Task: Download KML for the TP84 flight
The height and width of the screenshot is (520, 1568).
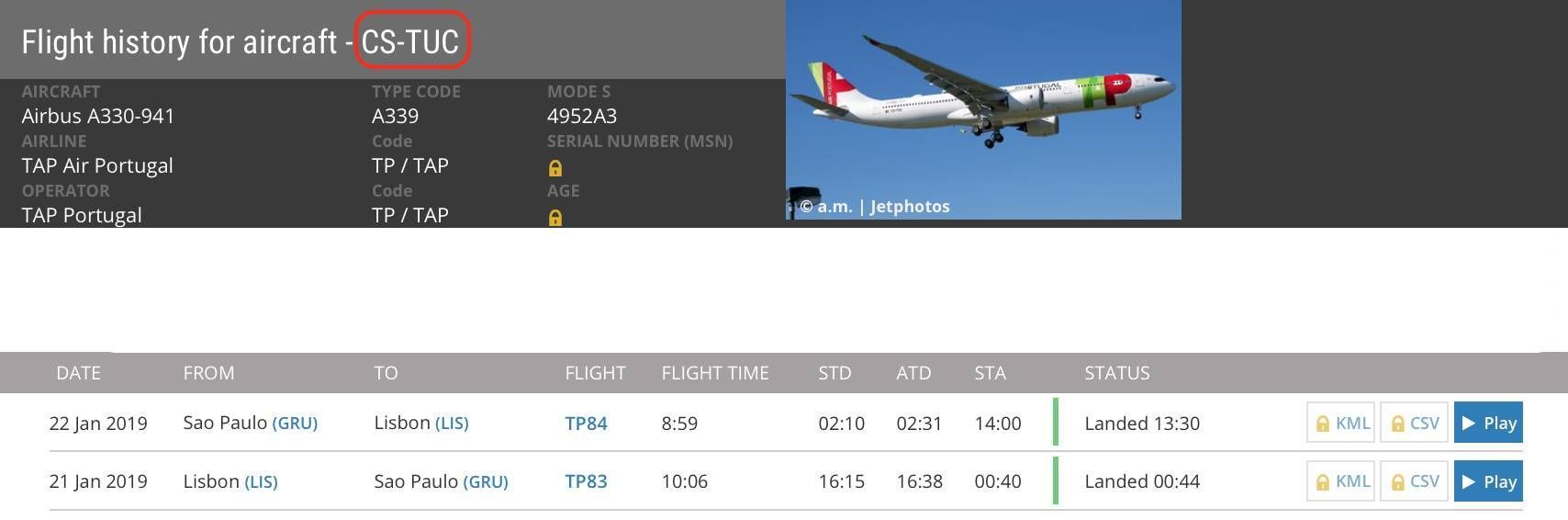Action: coord(1340,424)
